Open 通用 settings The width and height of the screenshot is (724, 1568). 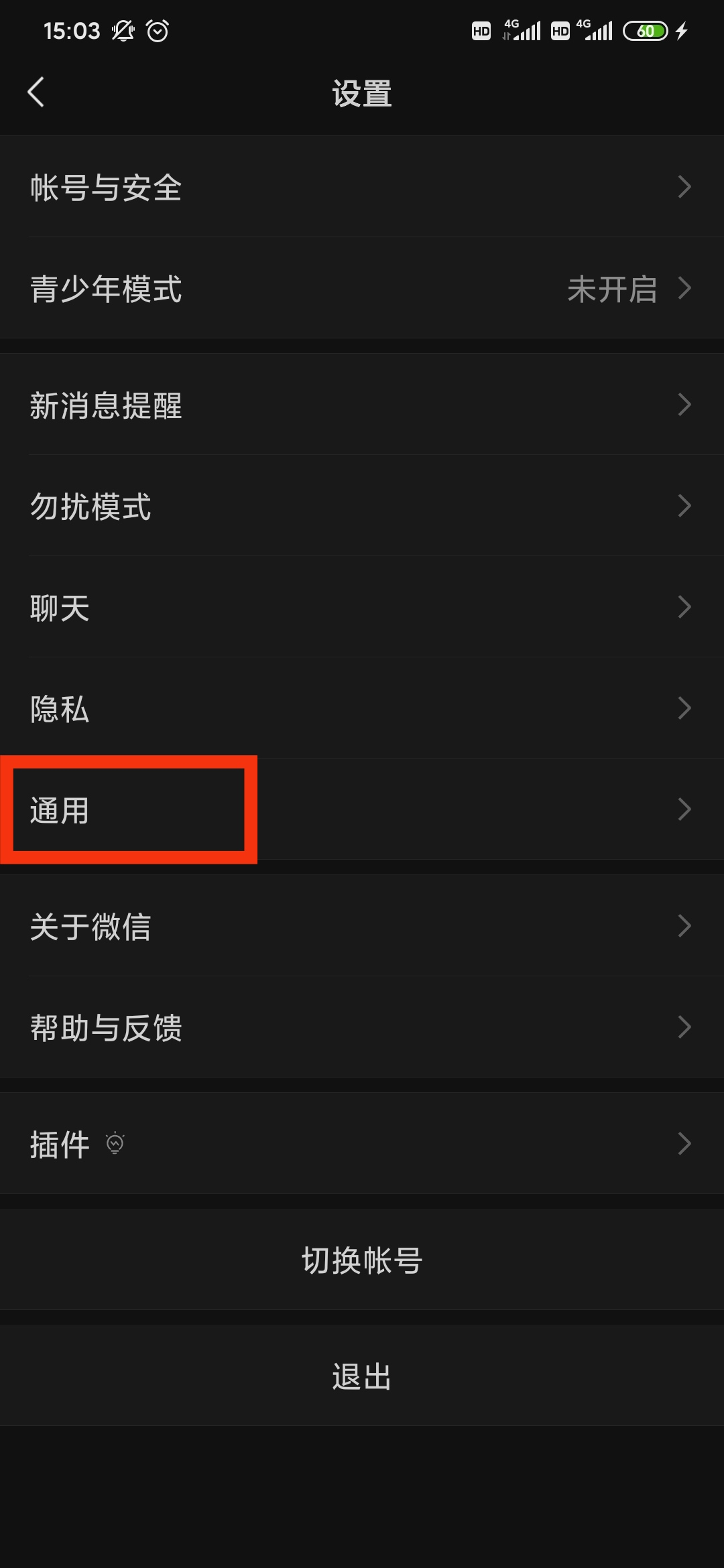pyautogui.click(x=362, y=810)
